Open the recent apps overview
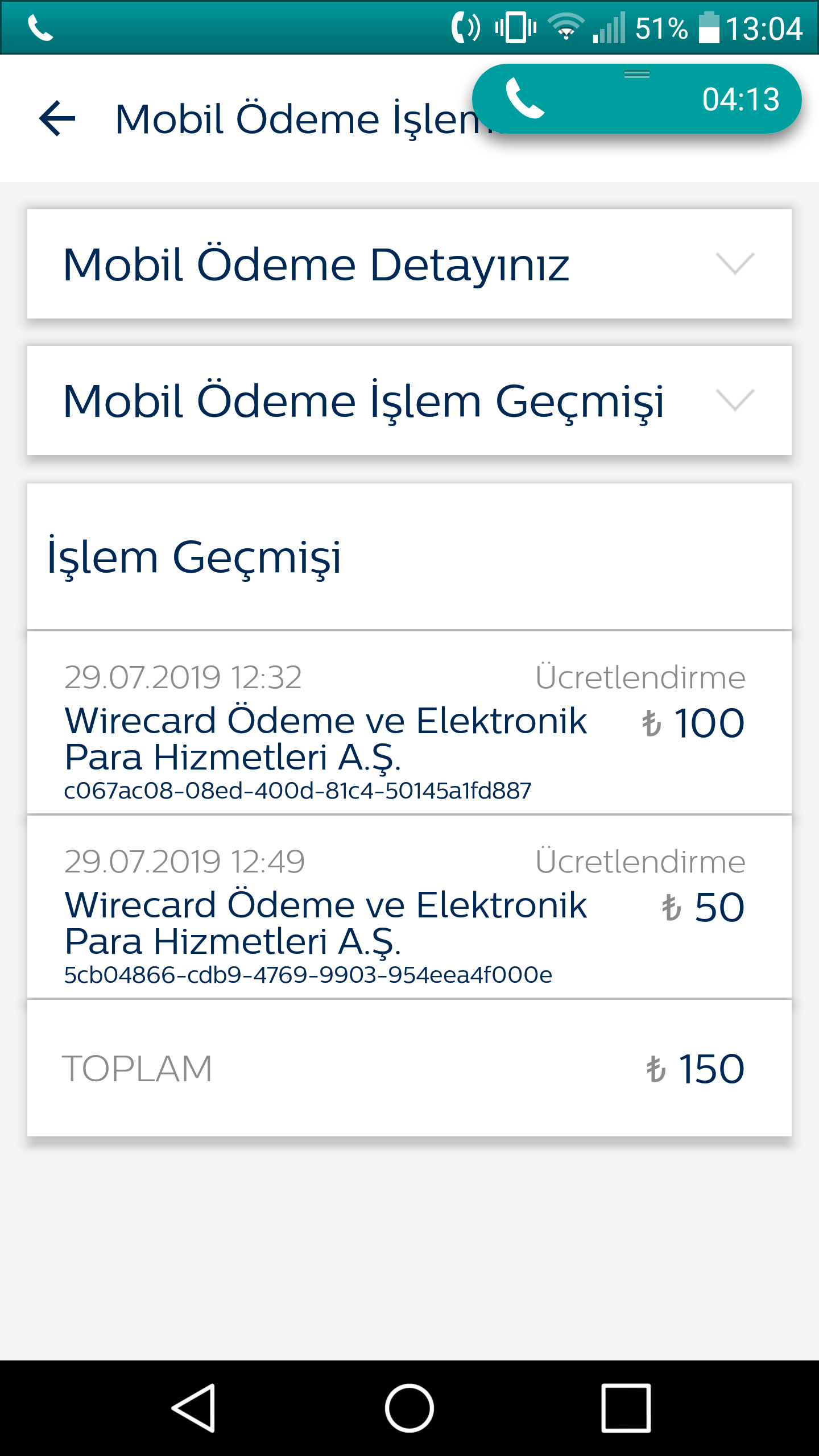This screenshot has height=1456, width=819. 626,1408
